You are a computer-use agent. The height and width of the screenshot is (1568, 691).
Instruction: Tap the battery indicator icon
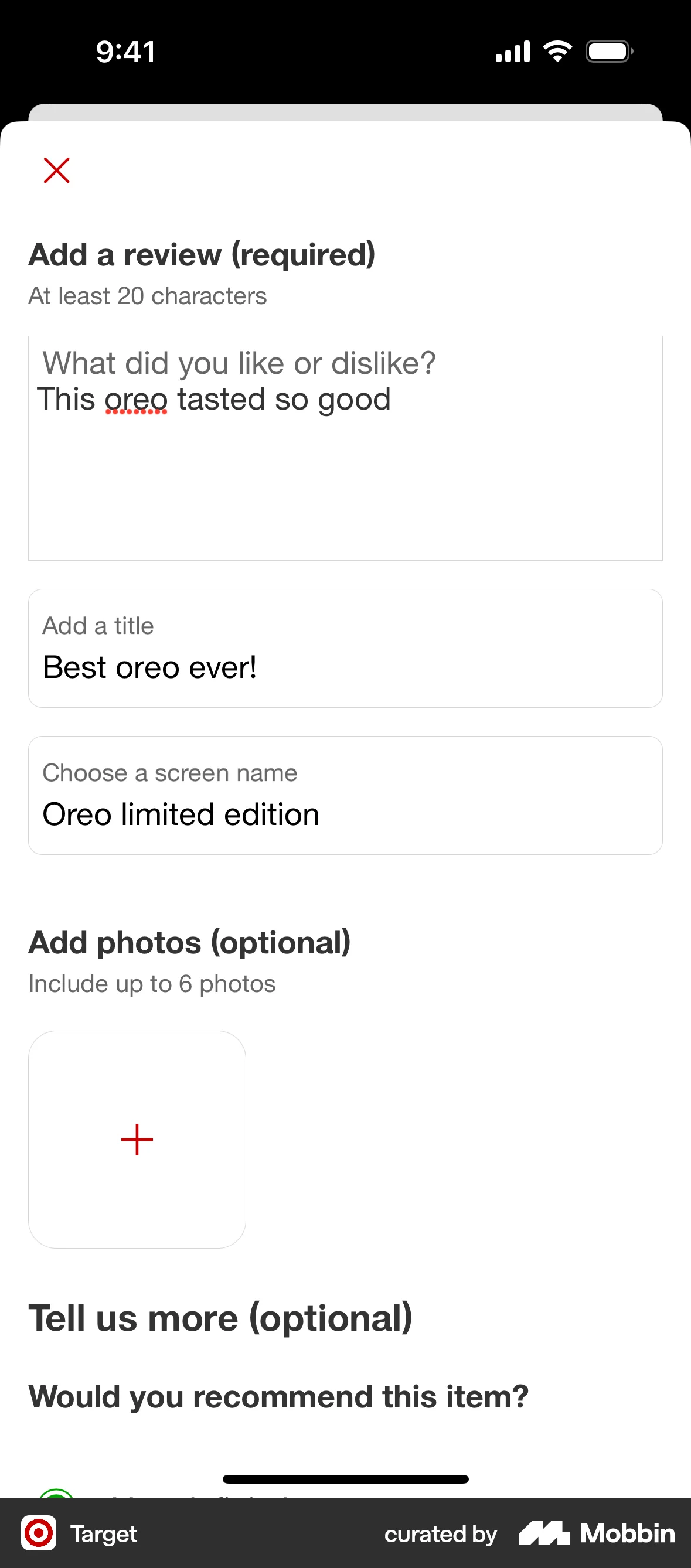(607, 51)
